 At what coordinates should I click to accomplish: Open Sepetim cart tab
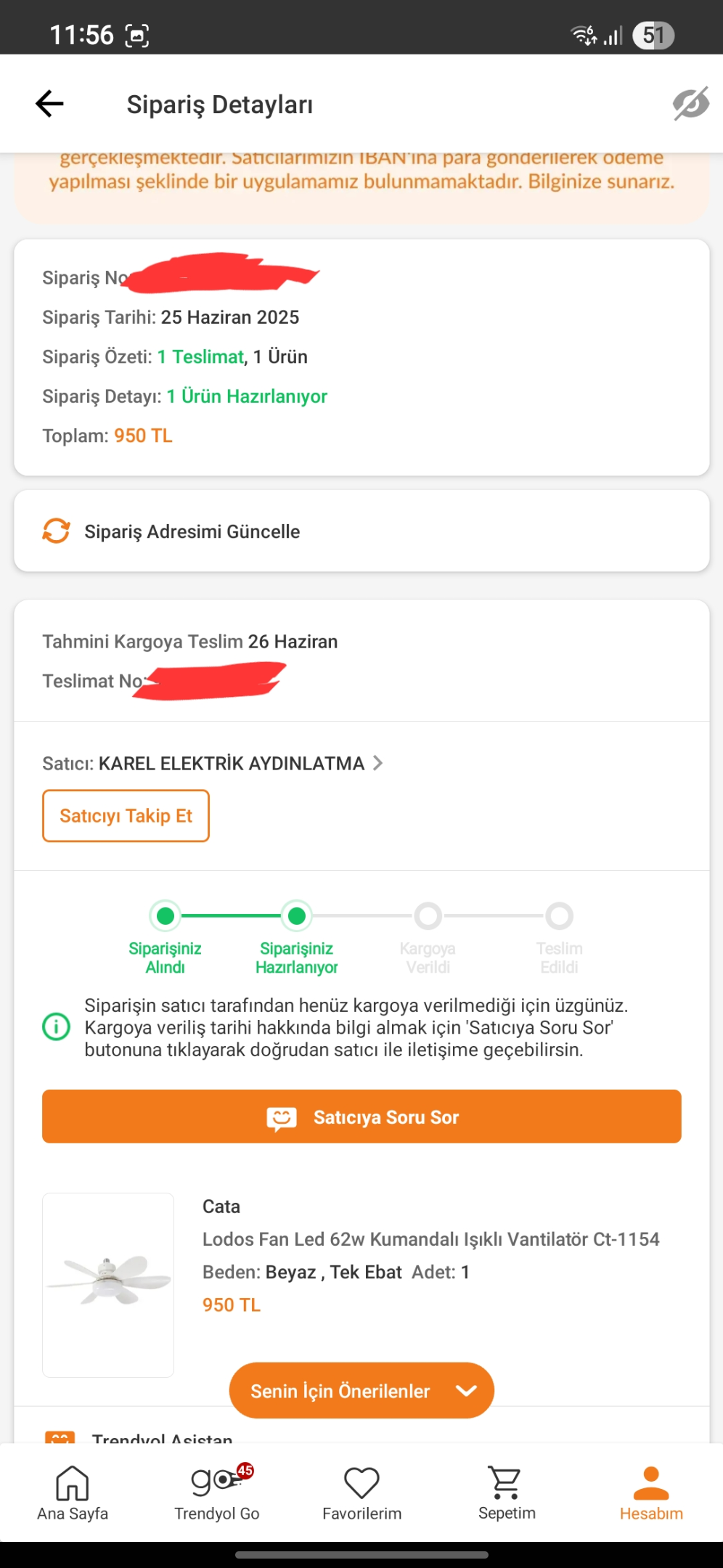pos(507,1493)
